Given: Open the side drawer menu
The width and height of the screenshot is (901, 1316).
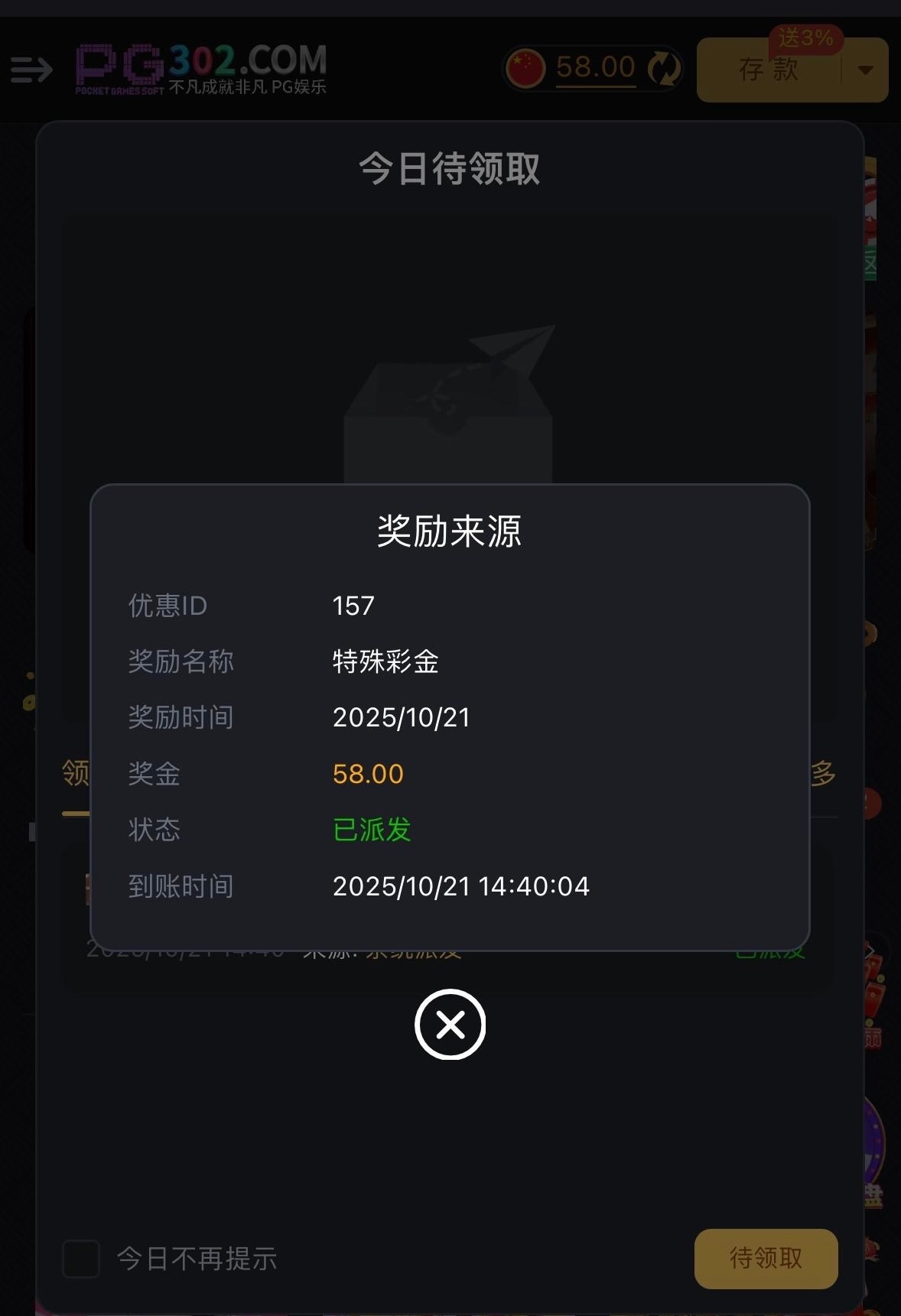Looking at the screenshot, I should (x=31, y=70).
